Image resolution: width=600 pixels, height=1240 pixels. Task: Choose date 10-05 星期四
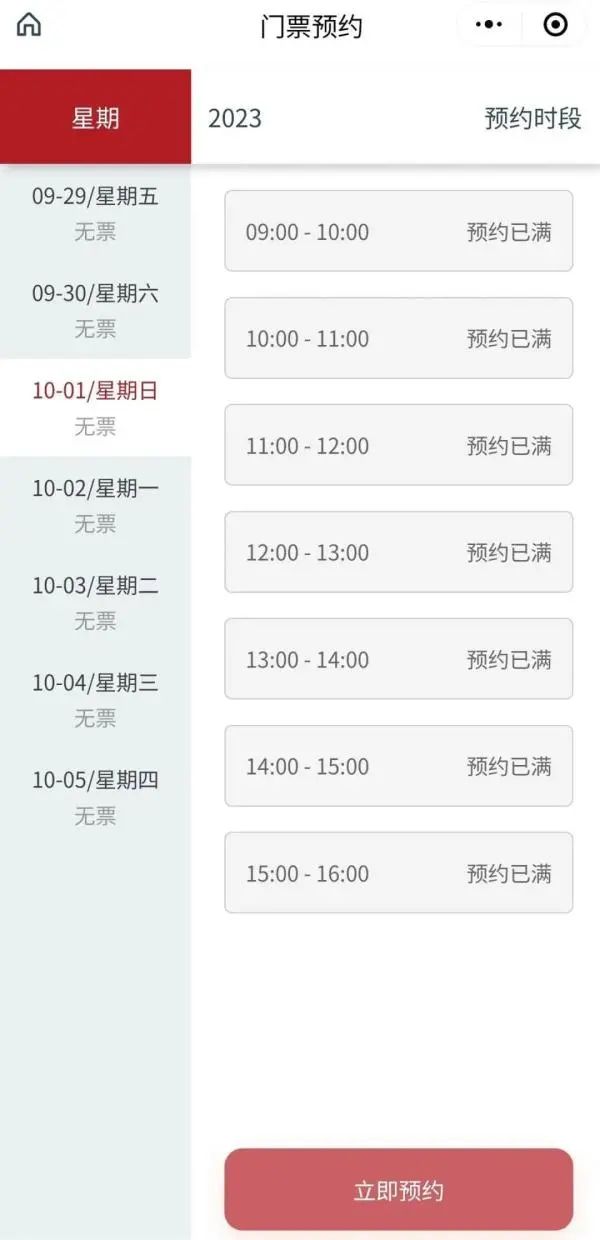95,797
